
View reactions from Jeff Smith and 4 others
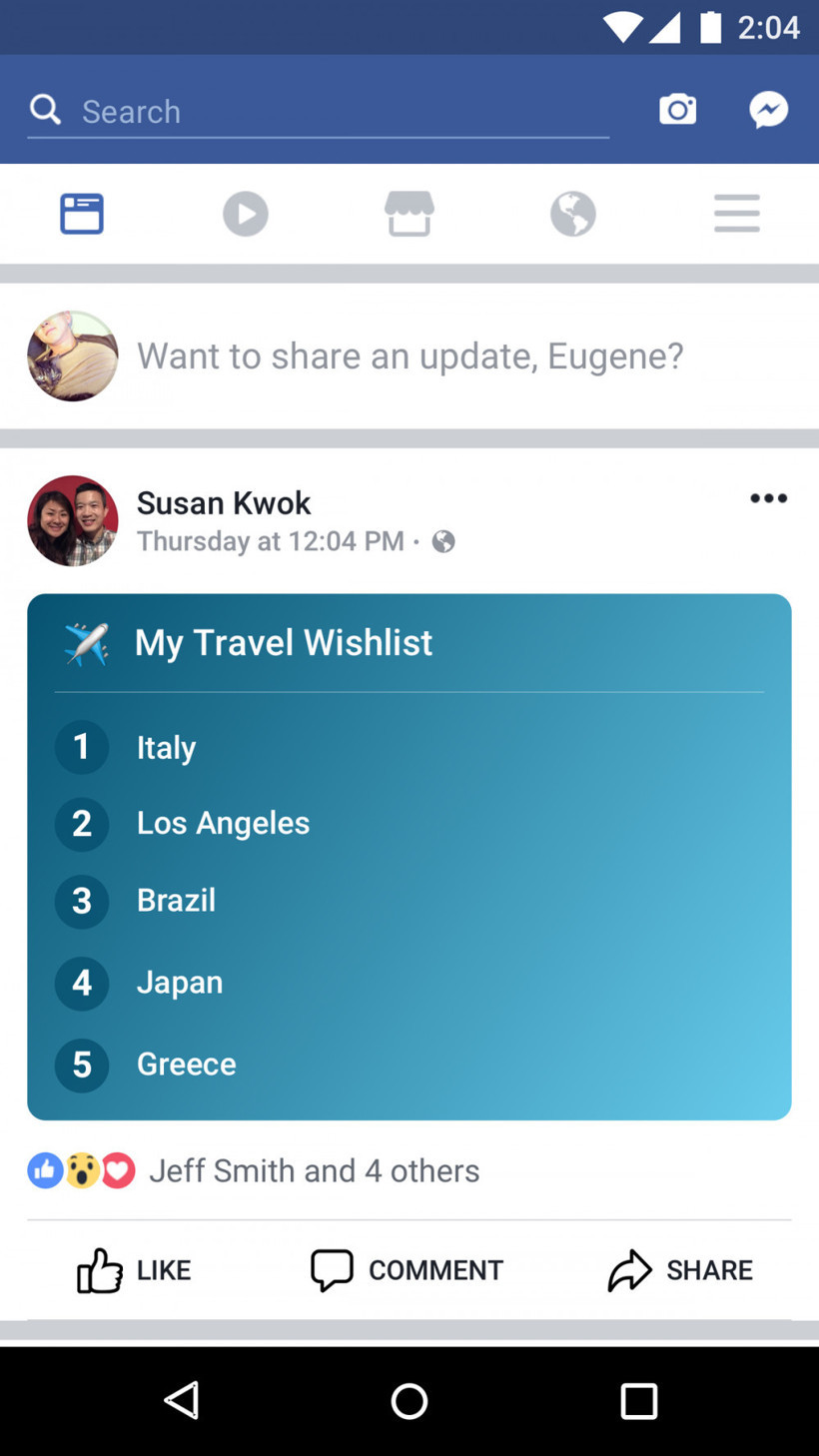point(314,1170)
